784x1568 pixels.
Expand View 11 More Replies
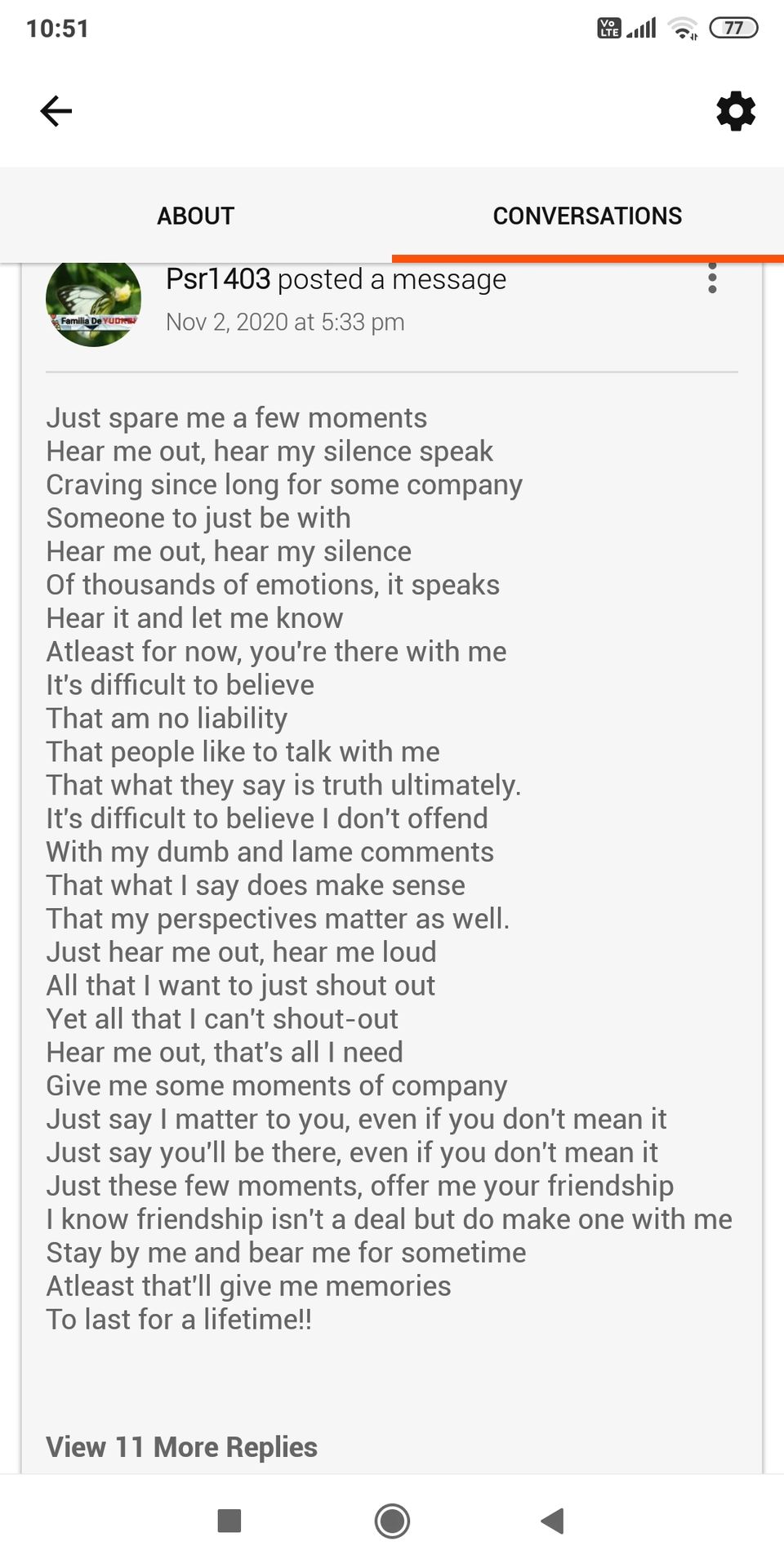181,1447
